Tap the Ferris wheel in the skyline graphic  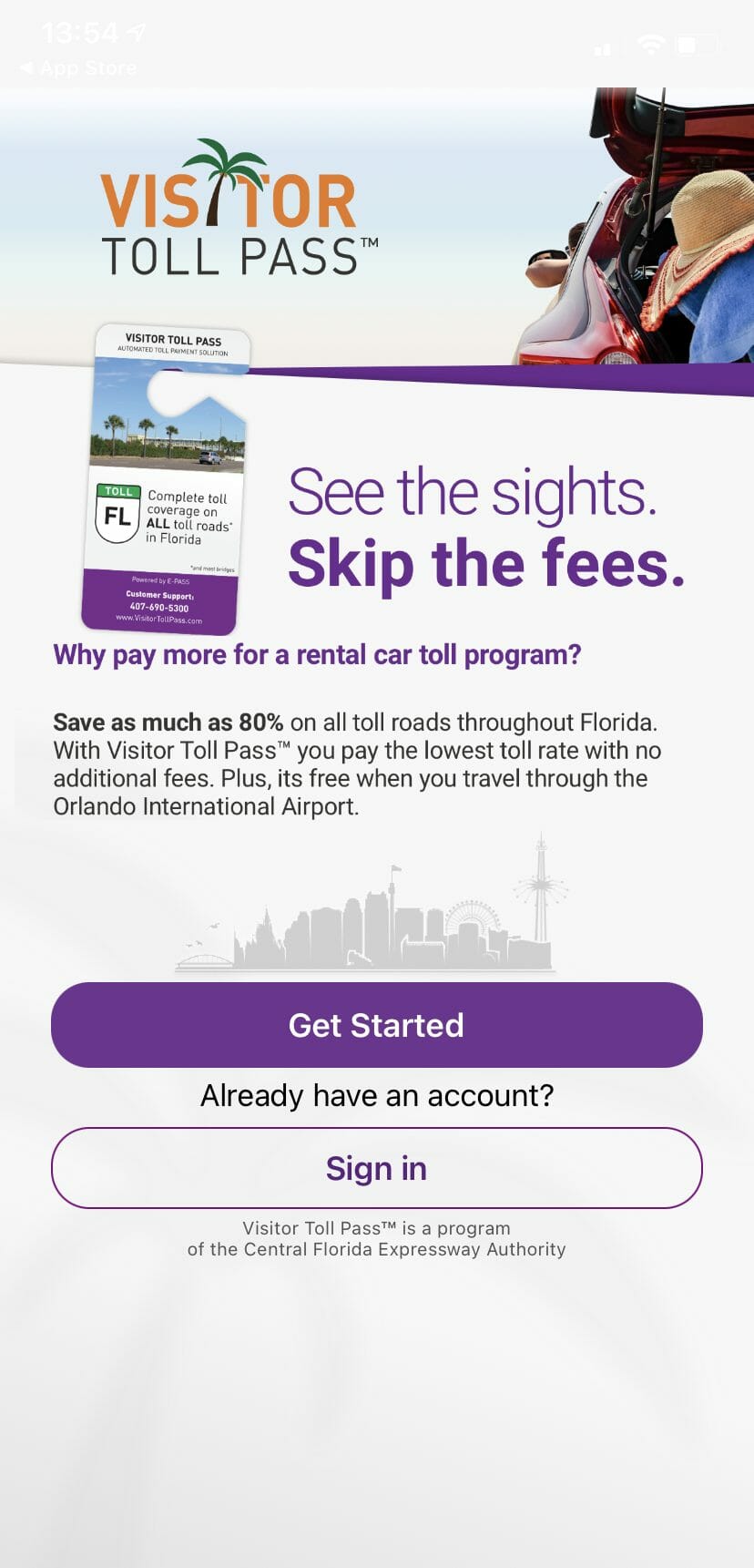(471, 916)
